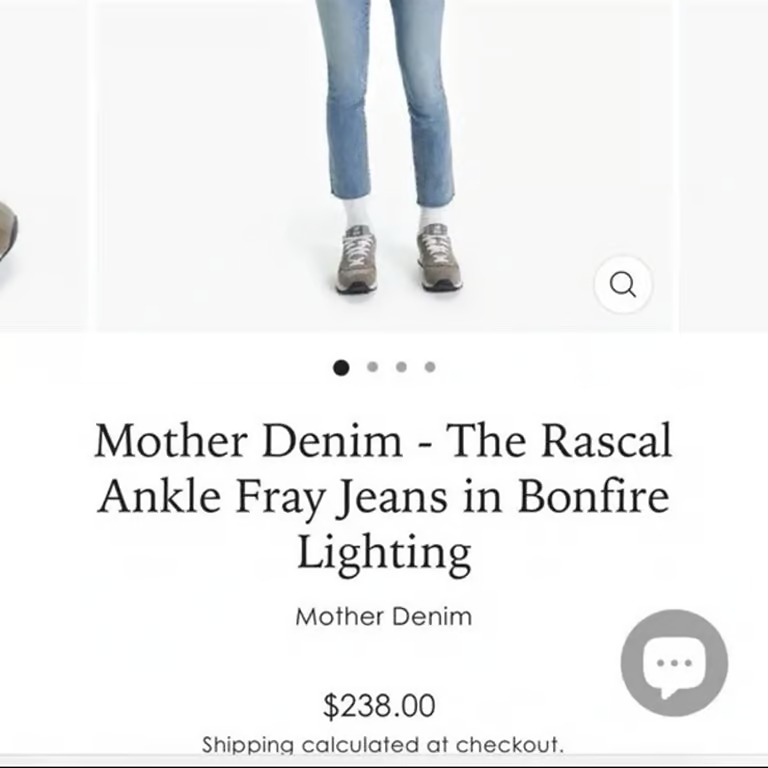Open the chat support bubble
The height and width of the screenshot is (768, 768).
(674, 662)
